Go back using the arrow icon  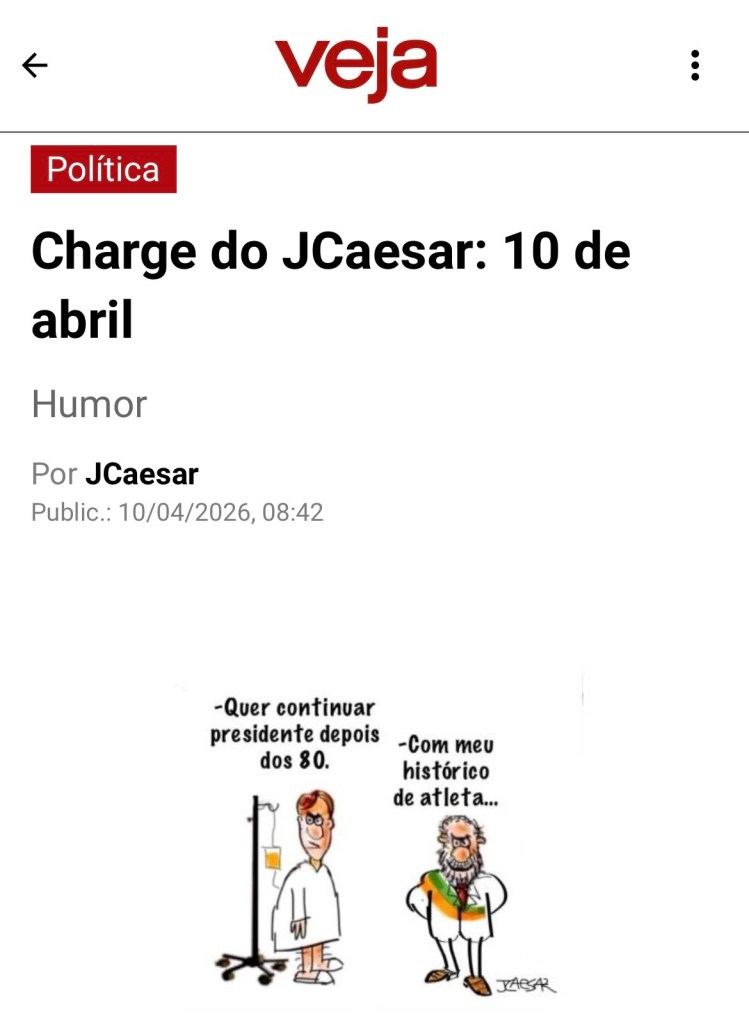click(35, 66)
